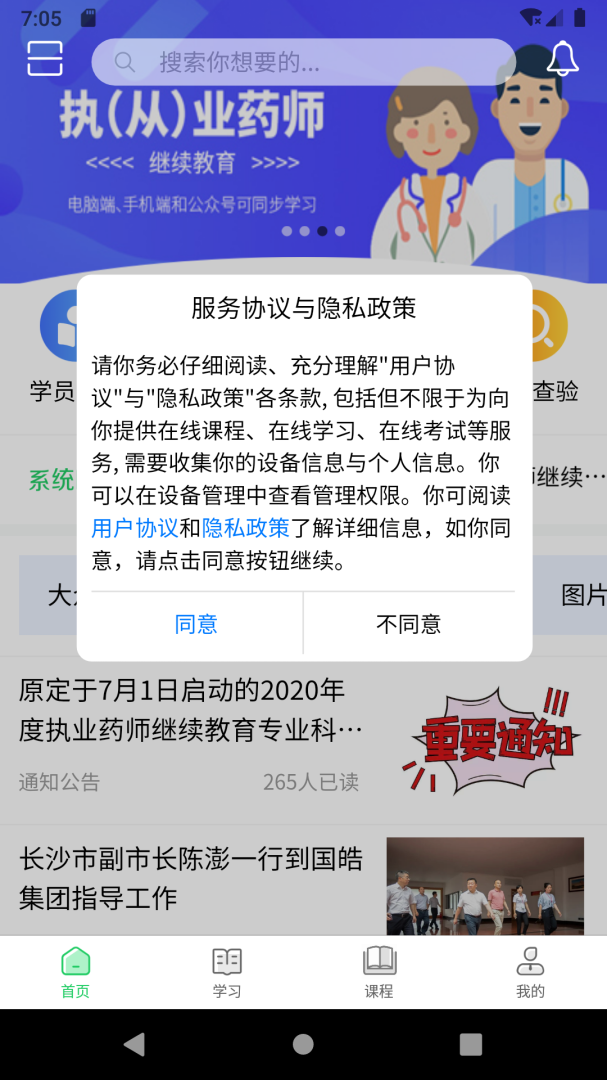Read the 隐私政策 link
607x1080 pixels.
pos(246,528)
